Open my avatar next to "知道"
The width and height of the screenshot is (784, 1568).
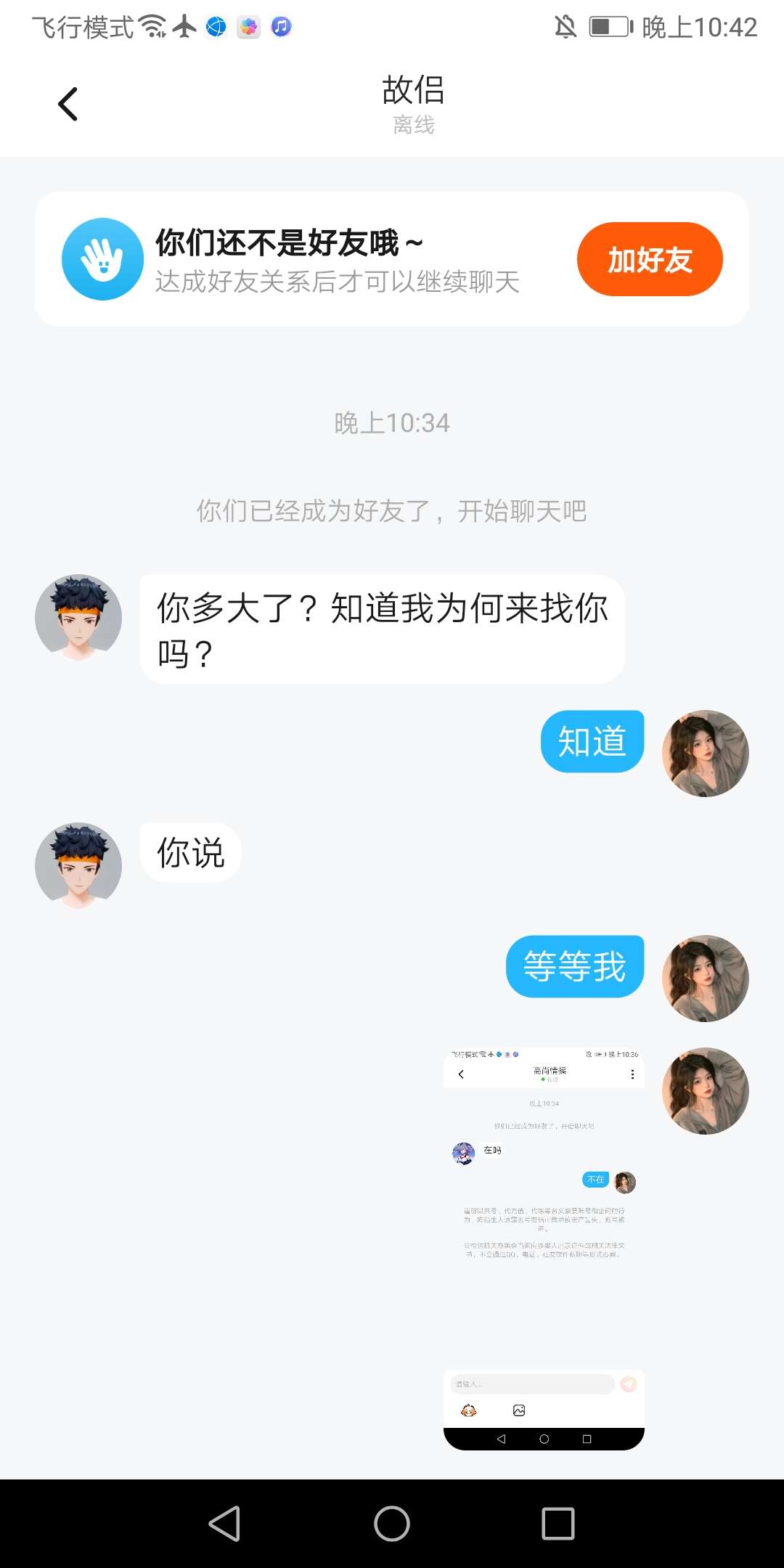coord(705,753)
